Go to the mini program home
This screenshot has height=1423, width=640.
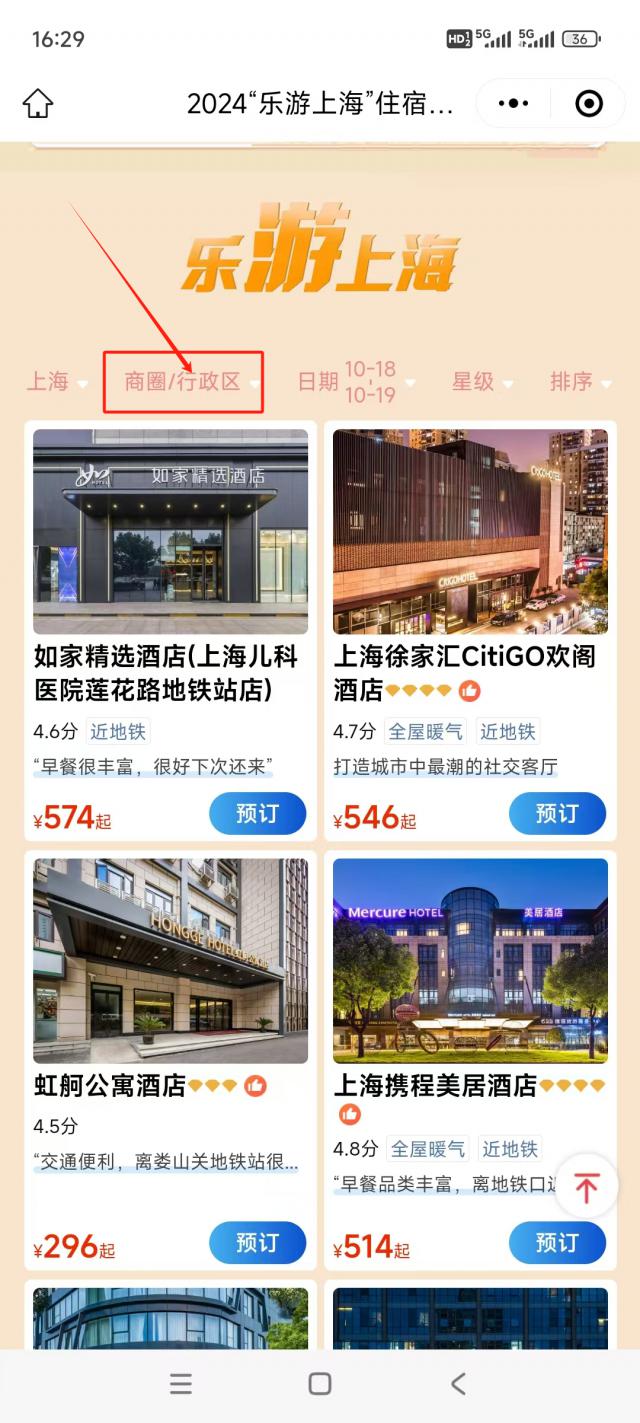pyautogui.click(x=38, y=103)
